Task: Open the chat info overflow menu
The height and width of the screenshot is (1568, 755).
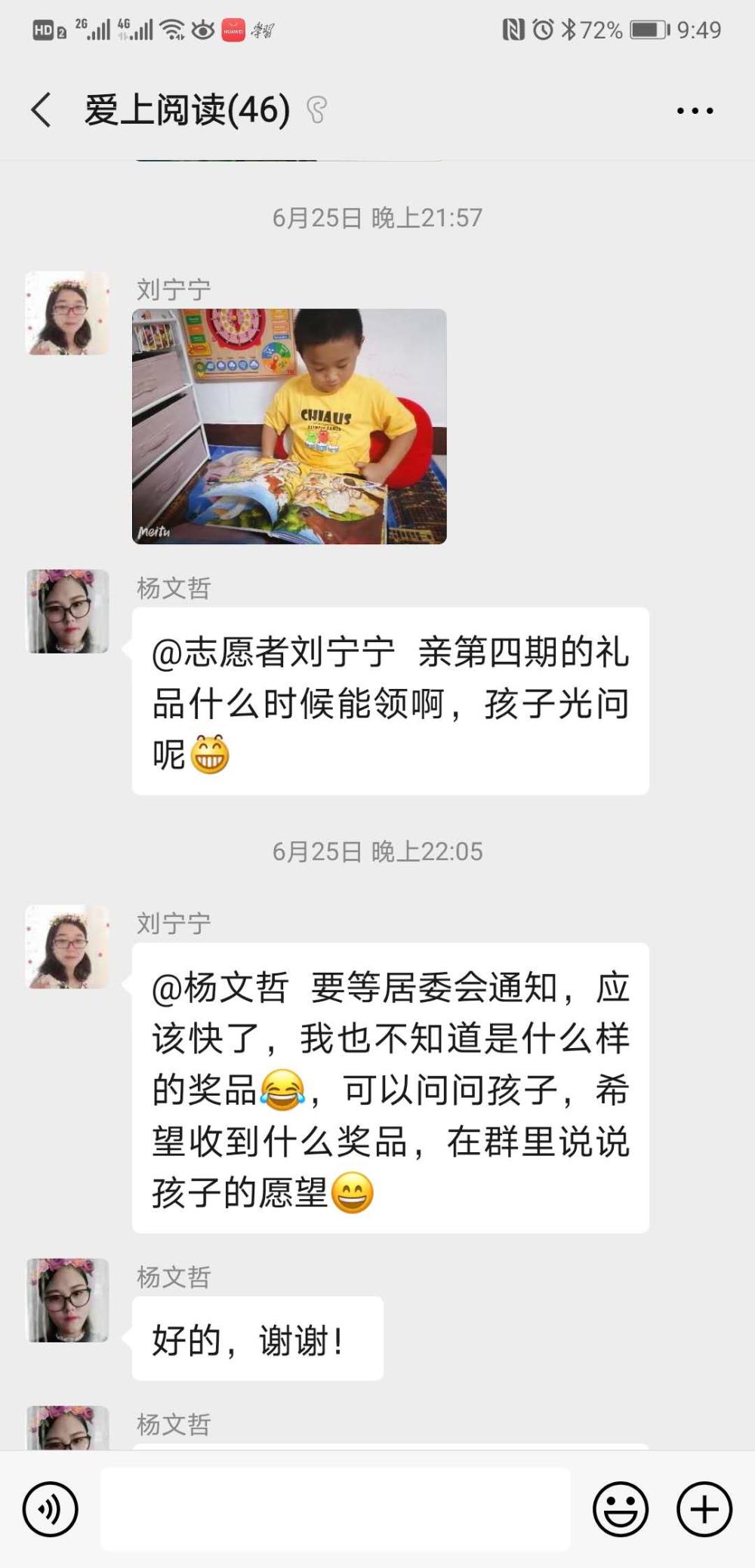Action: pos(695,111)
